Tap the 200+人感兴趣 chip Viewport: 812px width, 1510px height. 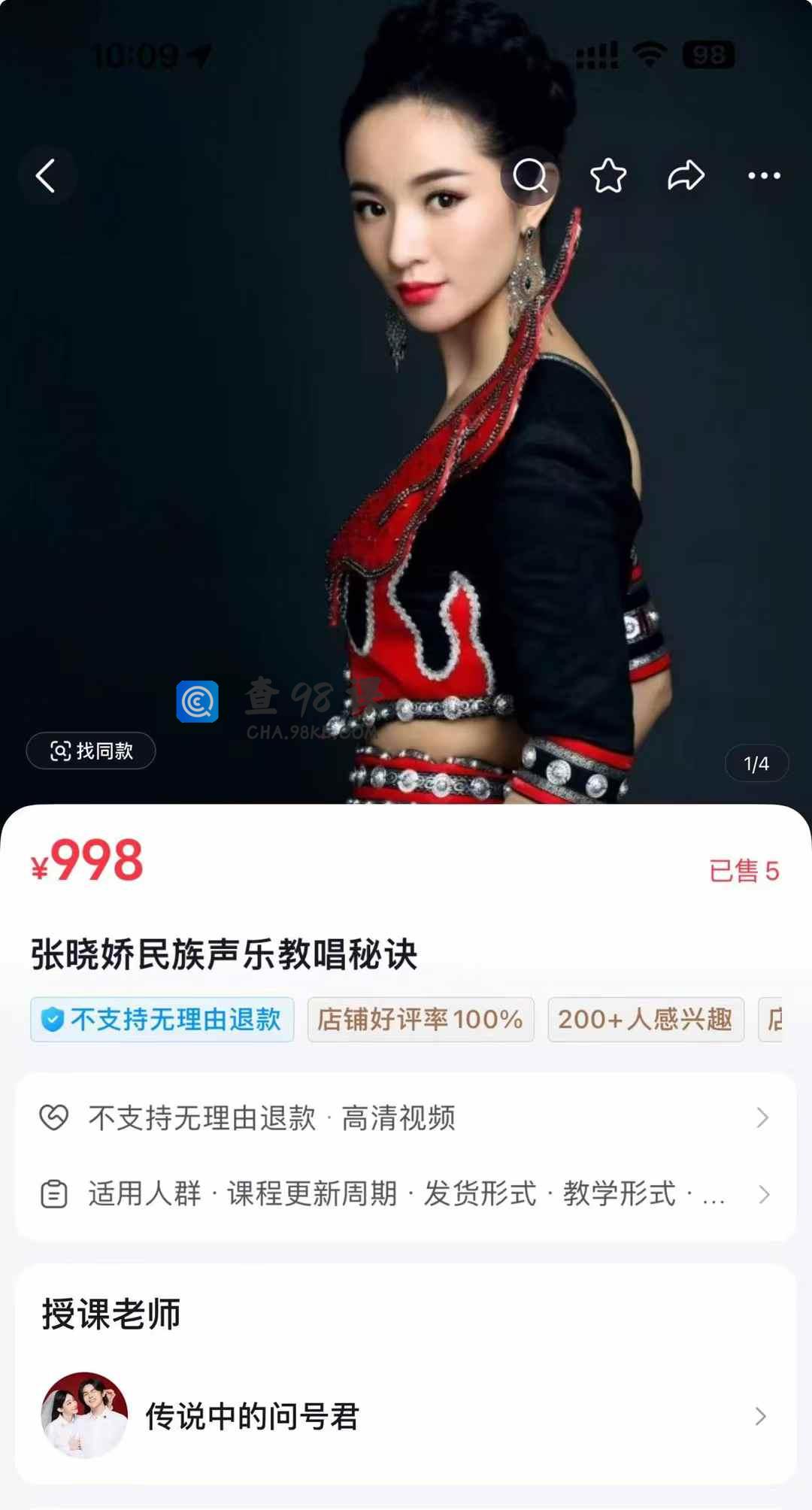pyautogui.click(x=645, y=1020)
